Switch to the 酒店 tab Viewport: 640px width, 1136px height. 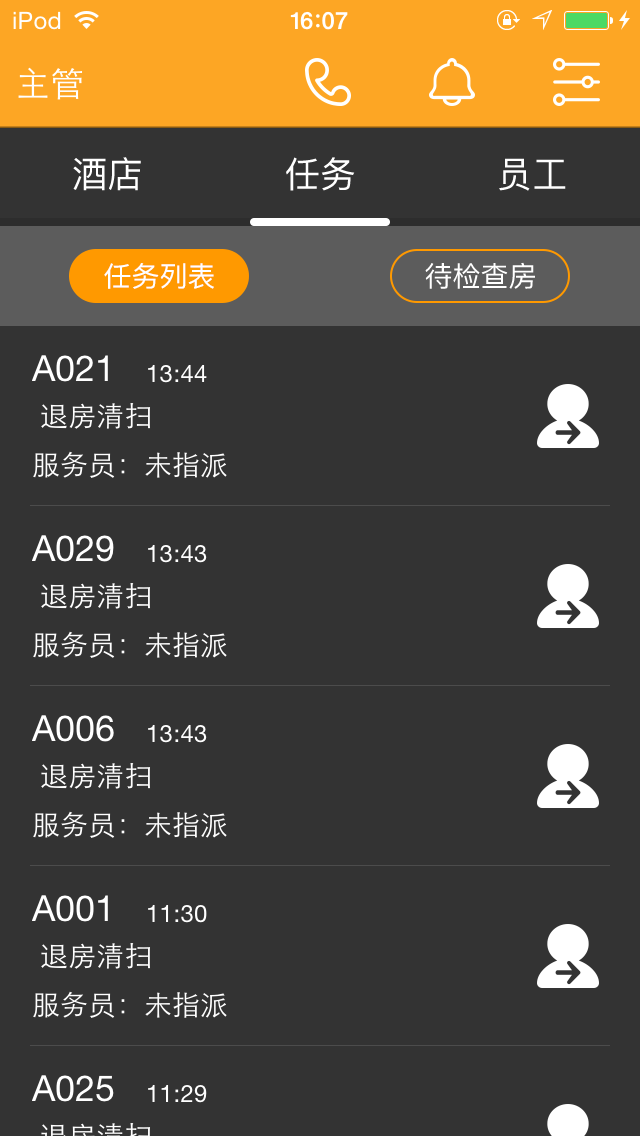pos(107,175)
